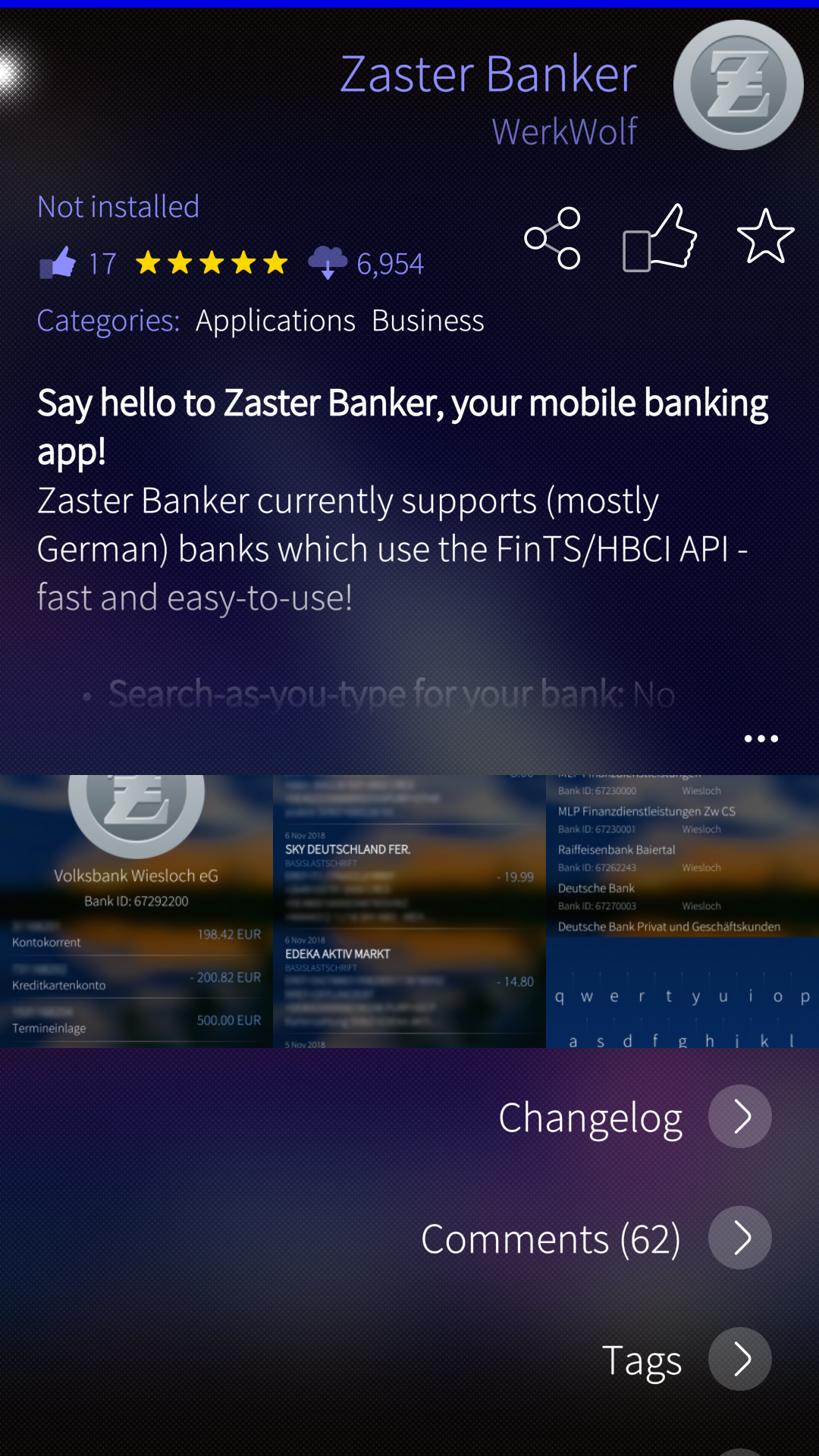Screen dimensions: 819x1456
Task: Open the Business category
Action: [428, 321]
